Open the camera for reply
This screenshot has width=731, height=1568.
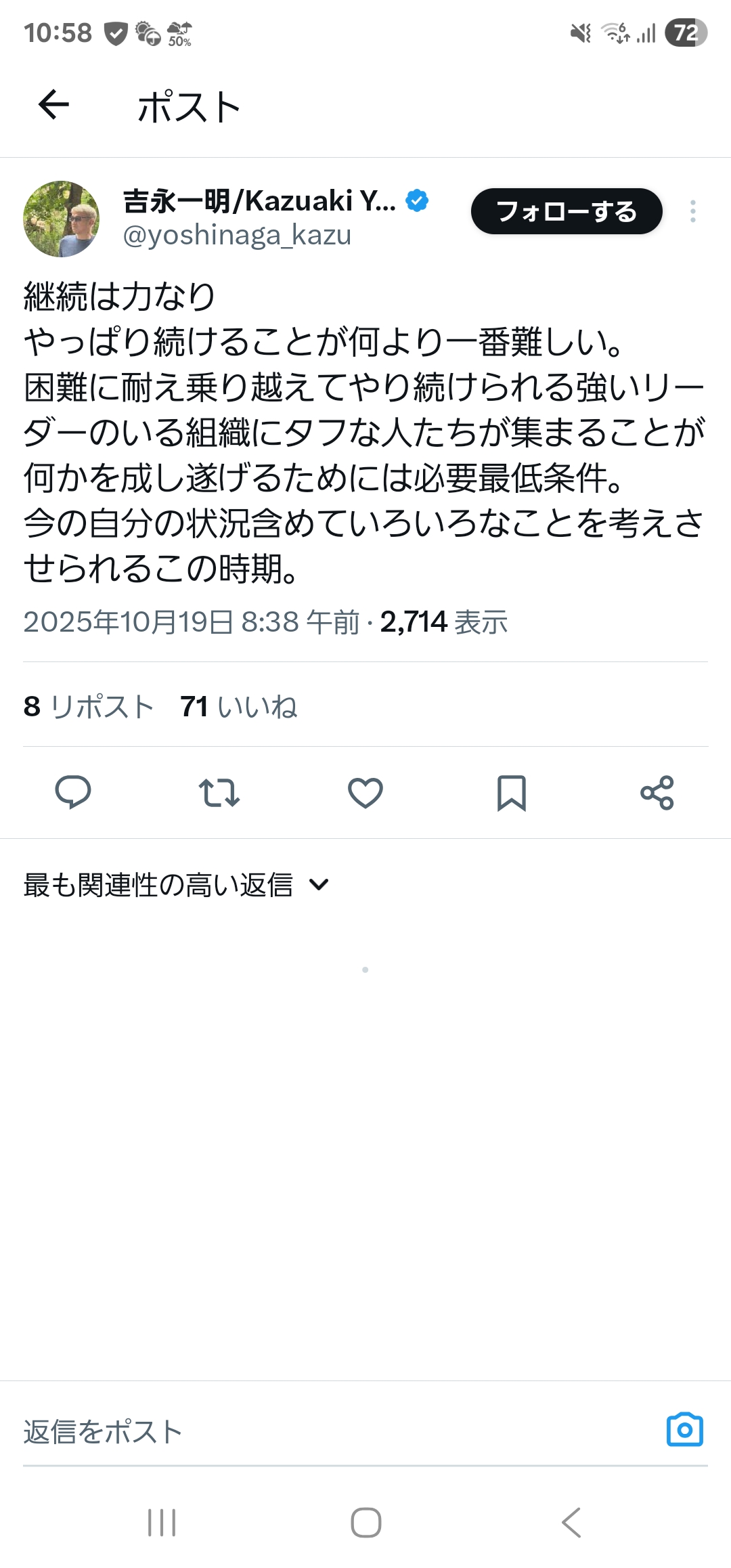[x=684, y=1430]
